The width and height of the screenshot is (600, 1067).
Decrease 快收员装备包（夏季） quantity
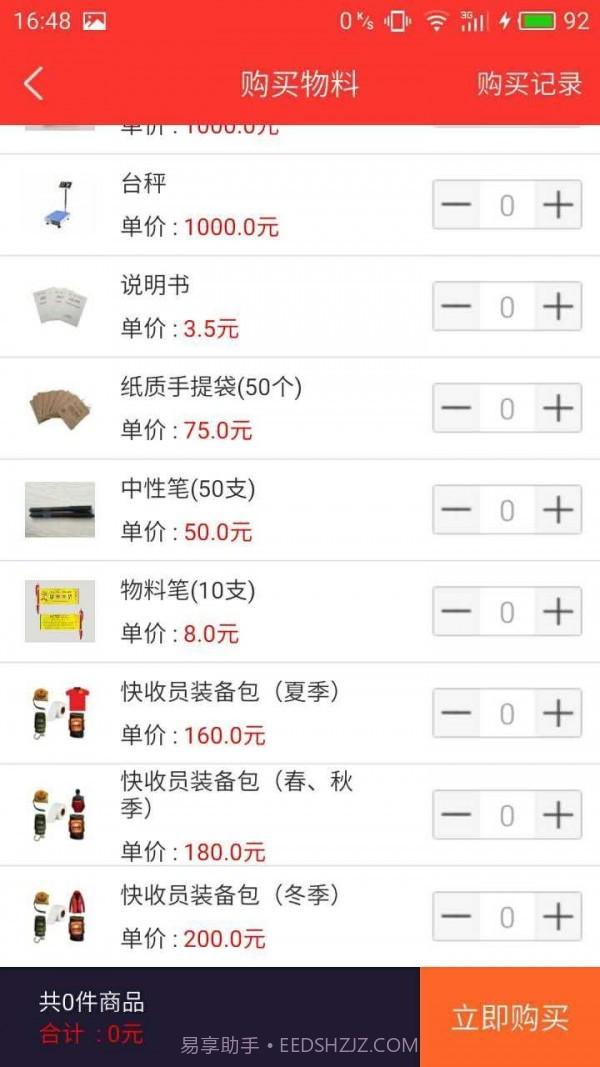(456, 714)
